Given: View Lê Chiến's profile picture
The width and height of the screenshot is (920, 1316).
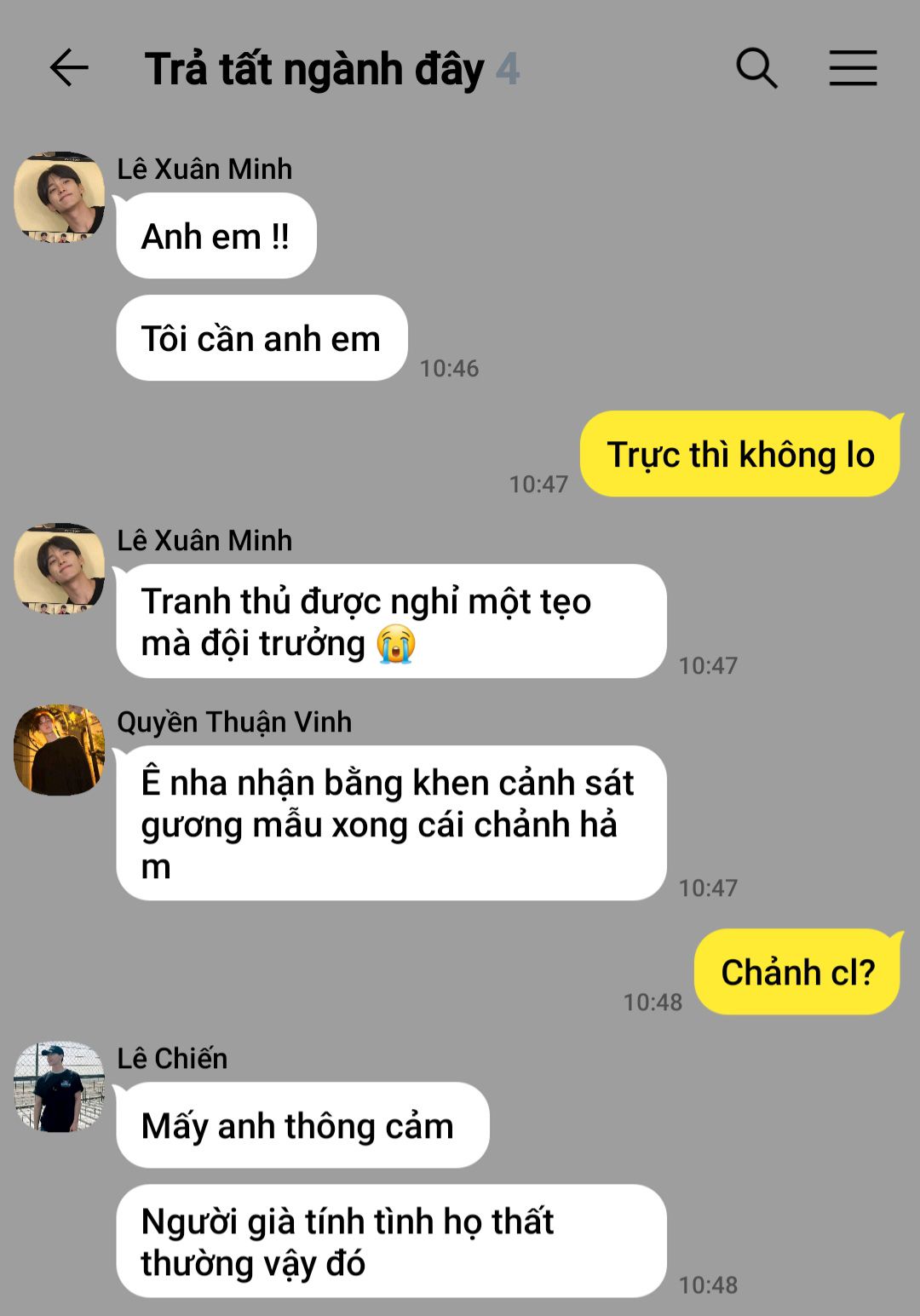Looking at the screenshot, I should 59,1086.
